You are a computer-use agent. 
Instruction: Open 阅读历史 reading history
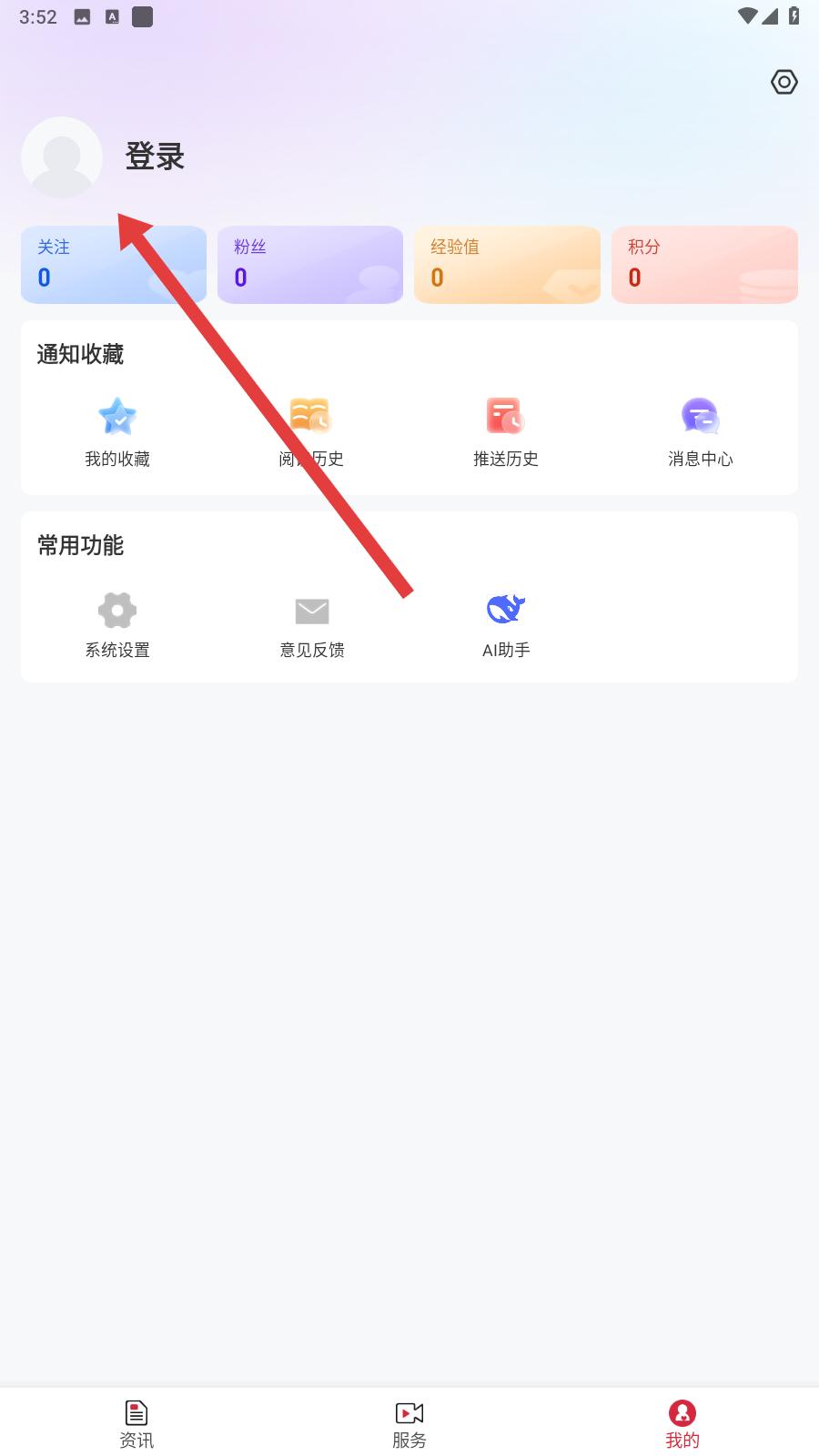311,432
